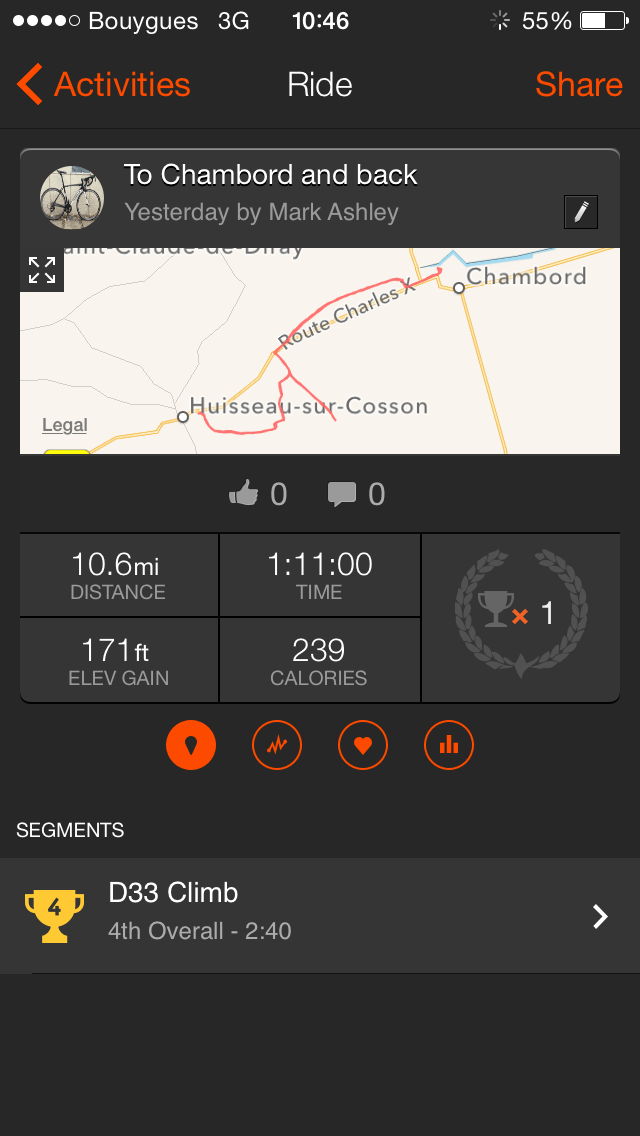Expand the map to full screen
This screenshot has width=640, height=1136.
click(42, 269)
